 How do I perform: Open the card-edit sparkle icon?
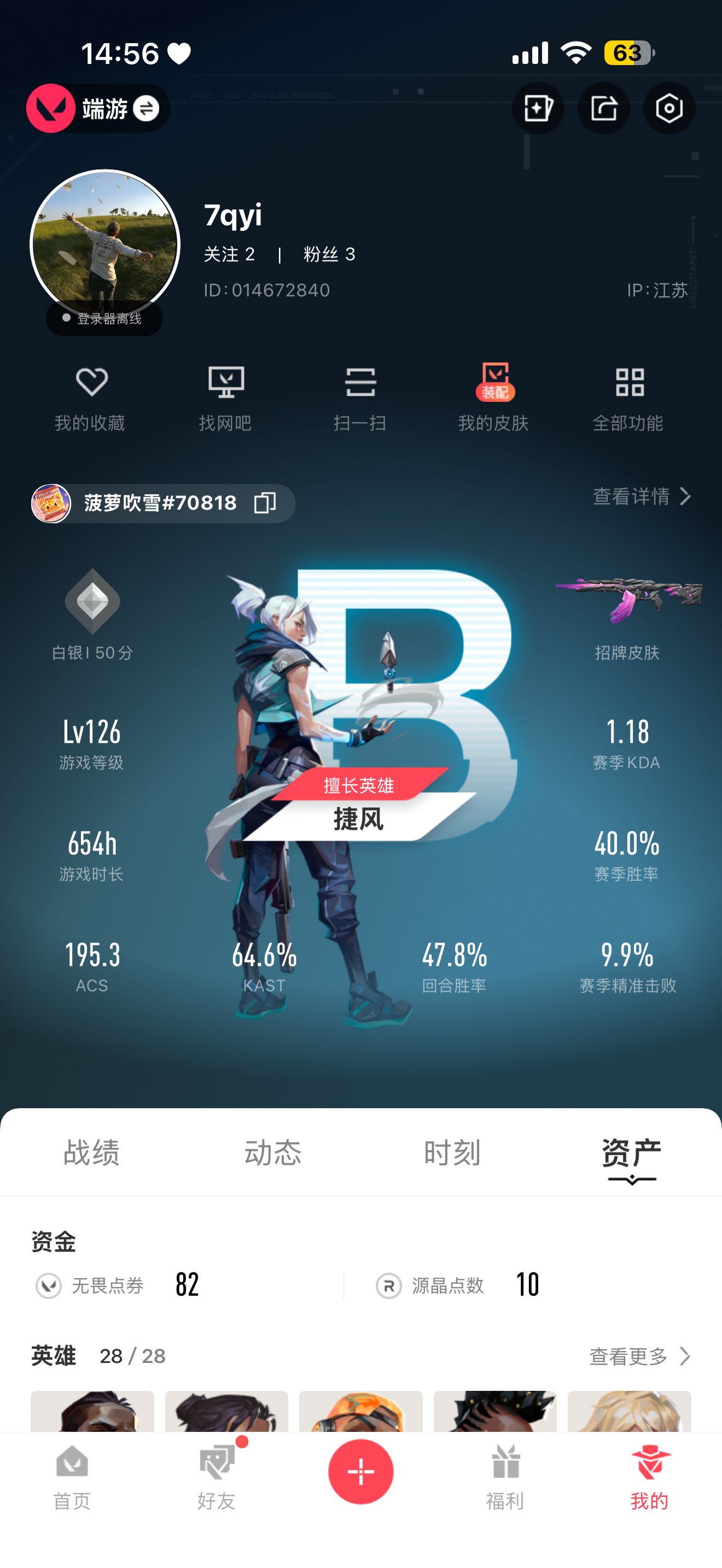538,109
